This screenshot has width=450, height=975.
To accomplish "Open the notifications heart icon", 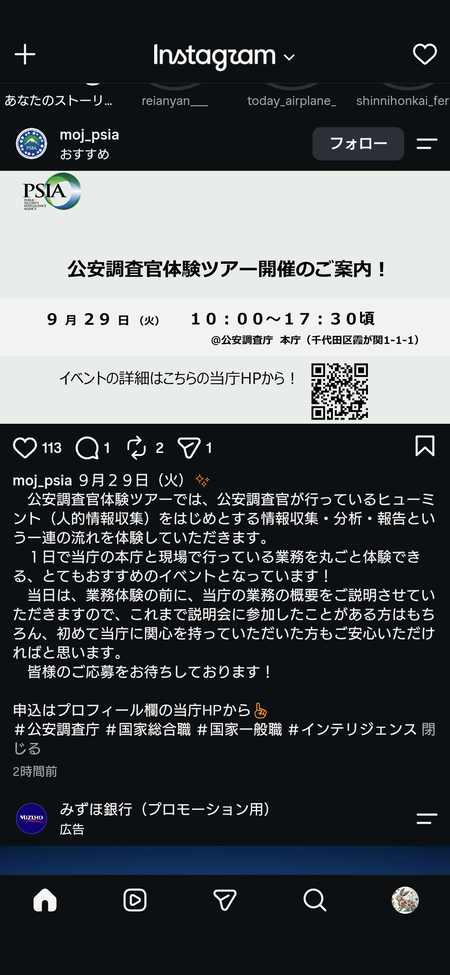I will 425,55.
